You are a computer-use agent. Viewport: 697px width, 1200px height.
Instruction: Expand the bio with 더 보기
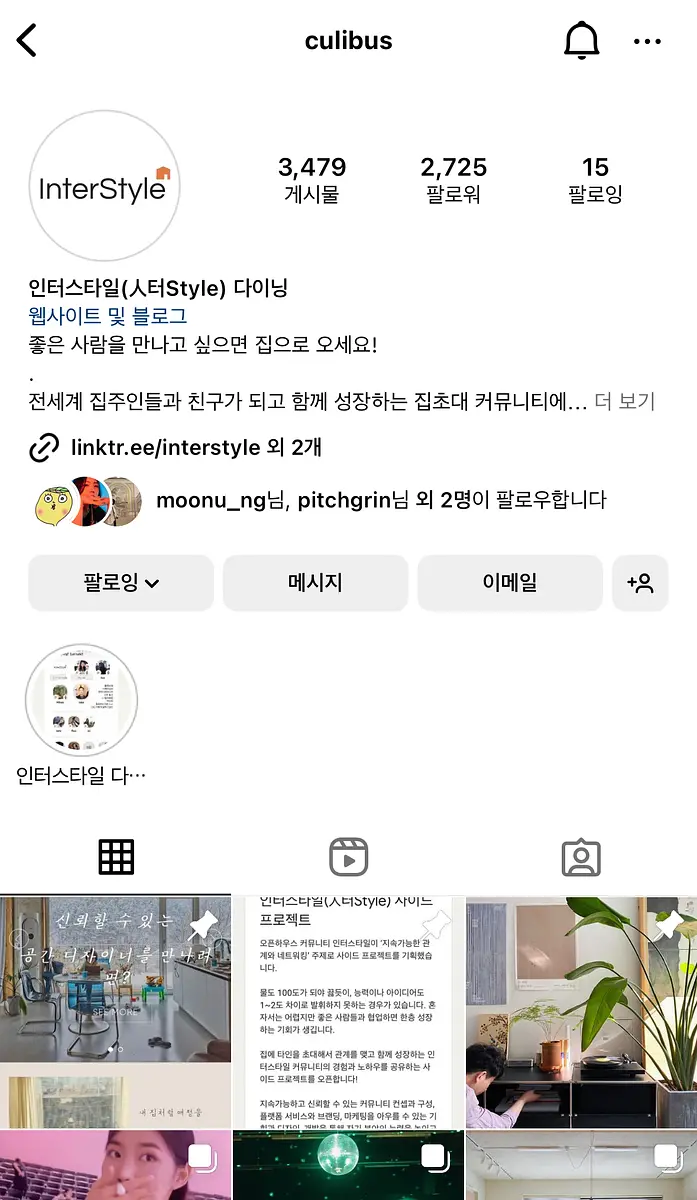click(624, 402)
